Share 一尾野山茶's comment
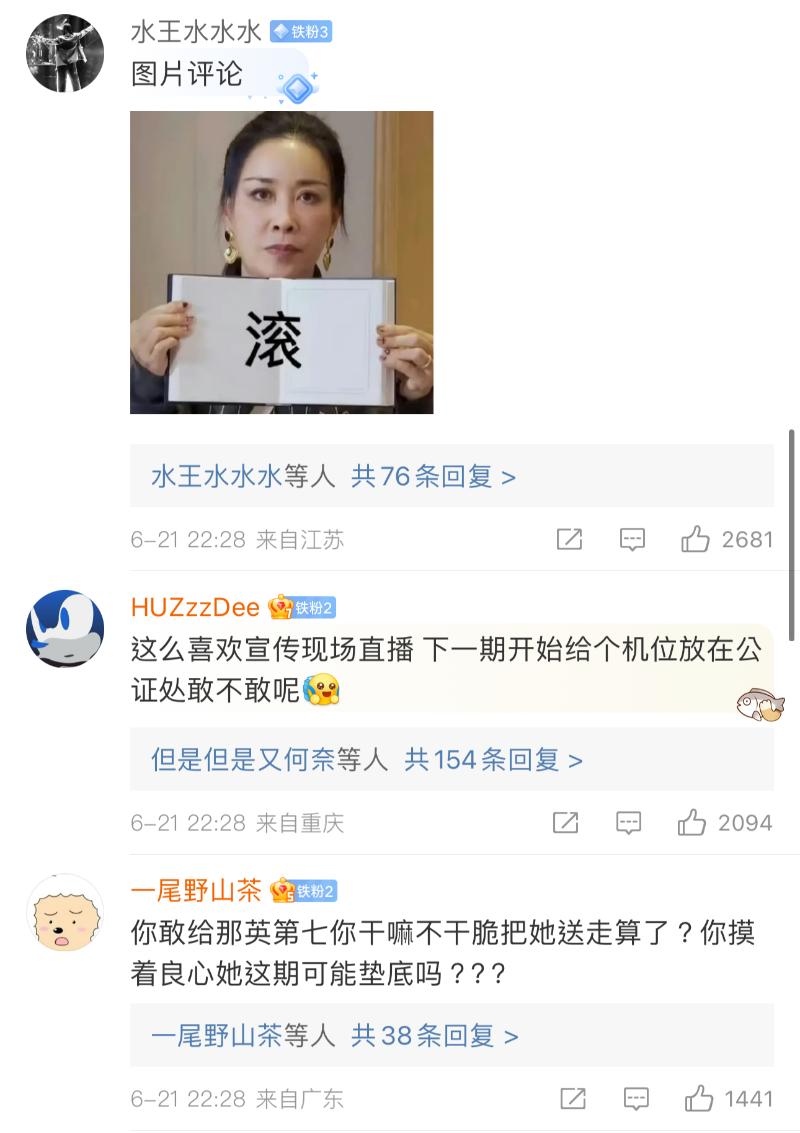The image size is (800, 1133). click(x=573, y=1099)
